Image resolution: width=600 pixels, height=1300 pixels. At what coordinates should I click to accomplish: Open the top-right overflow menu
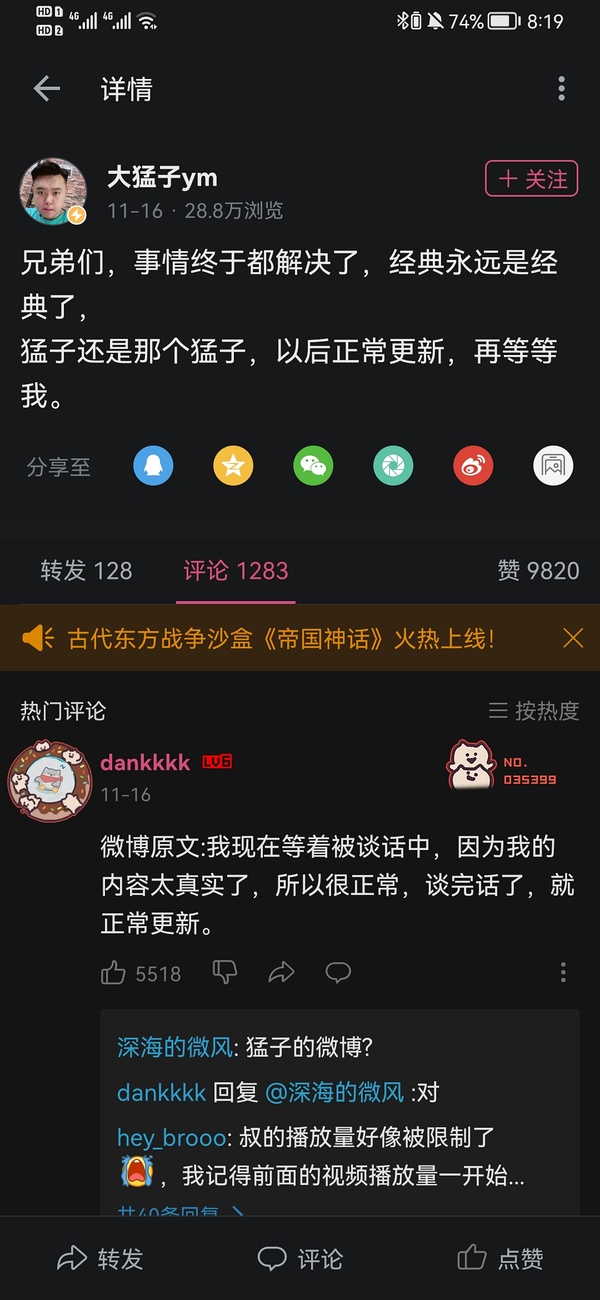click(561, 89)
